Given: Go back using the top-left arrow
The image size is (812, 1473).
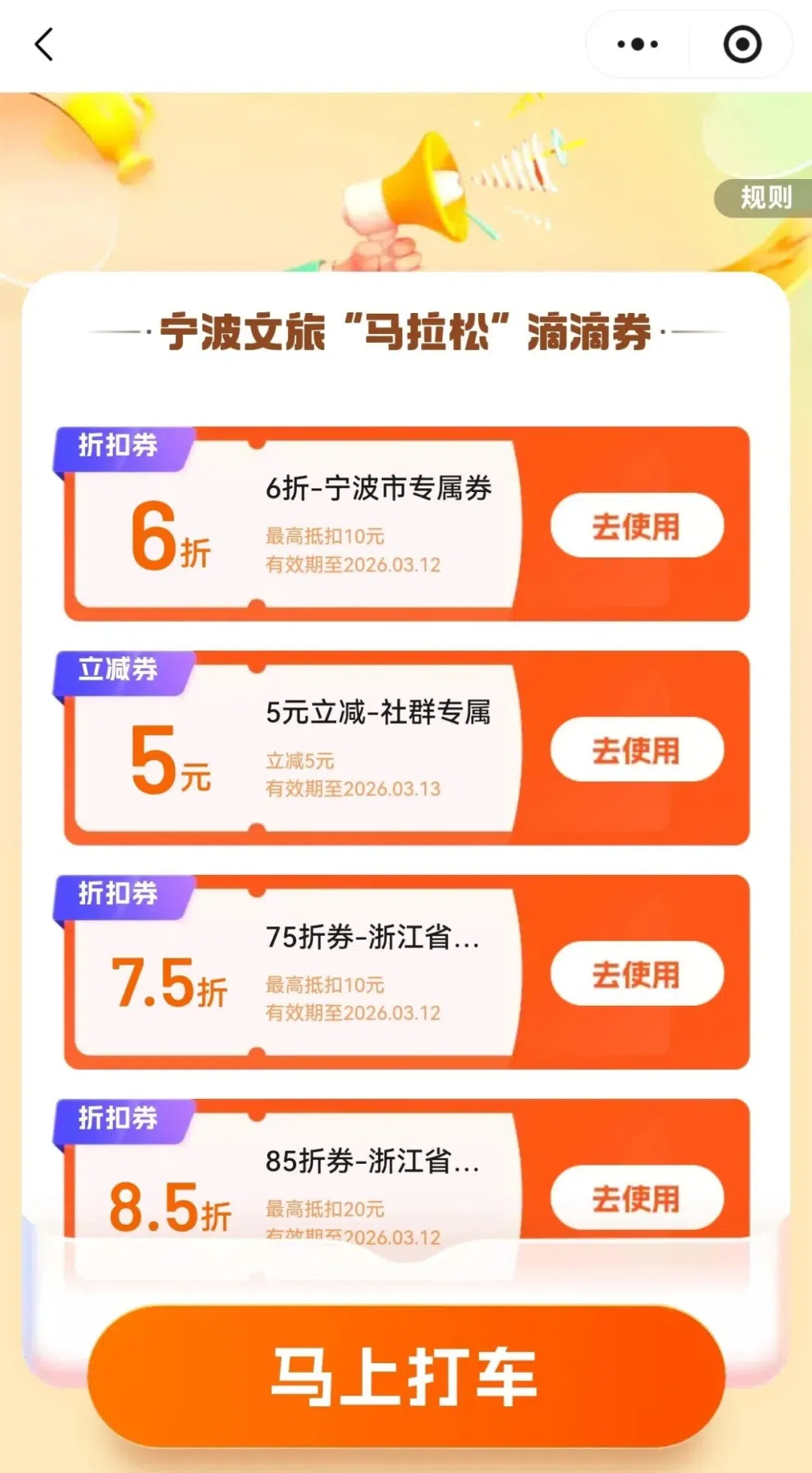Looking at the screenshot, I should coord(44,44).
